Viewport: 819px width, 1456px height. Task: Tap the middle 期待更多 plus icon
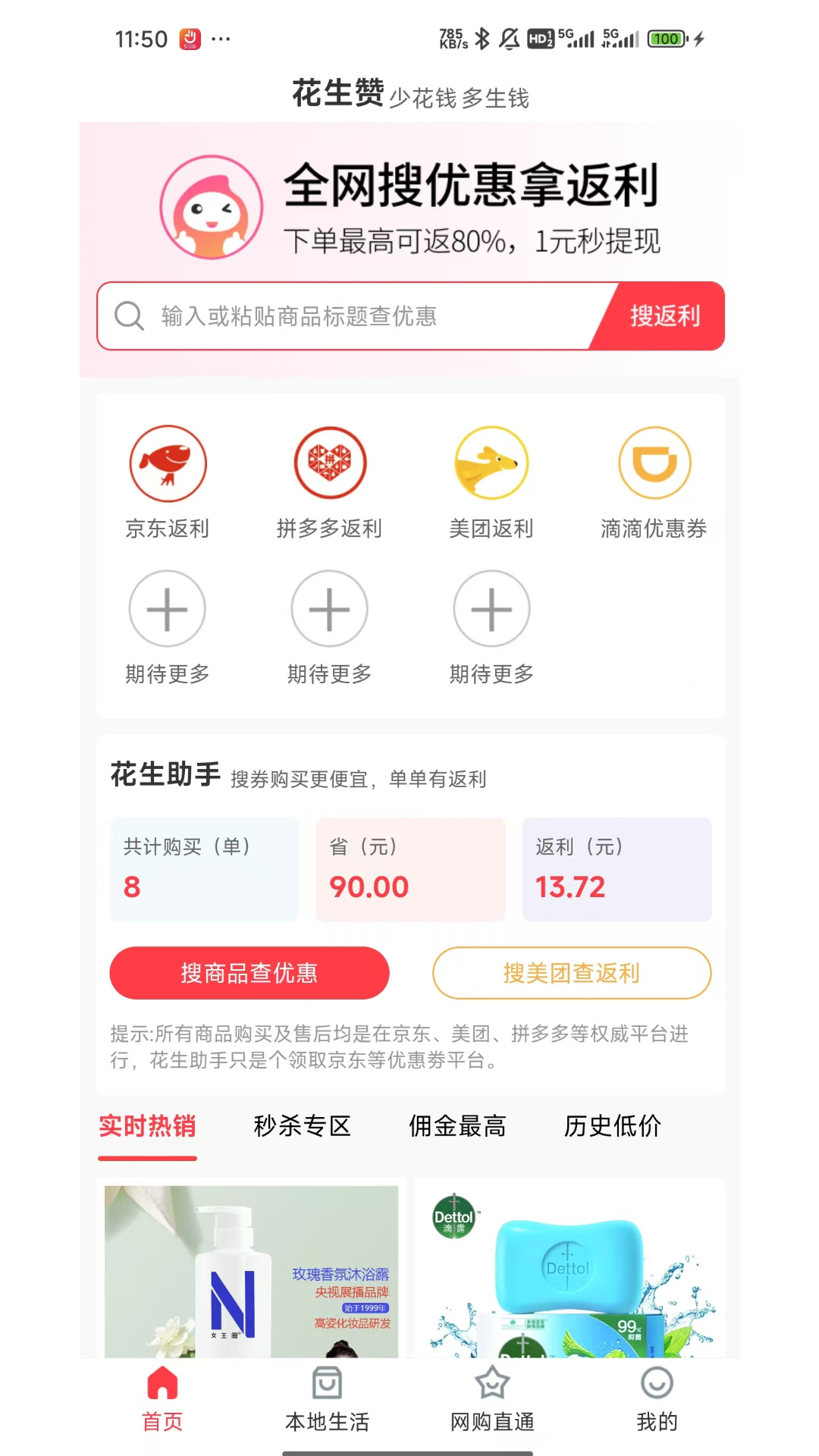pos(329,609)
